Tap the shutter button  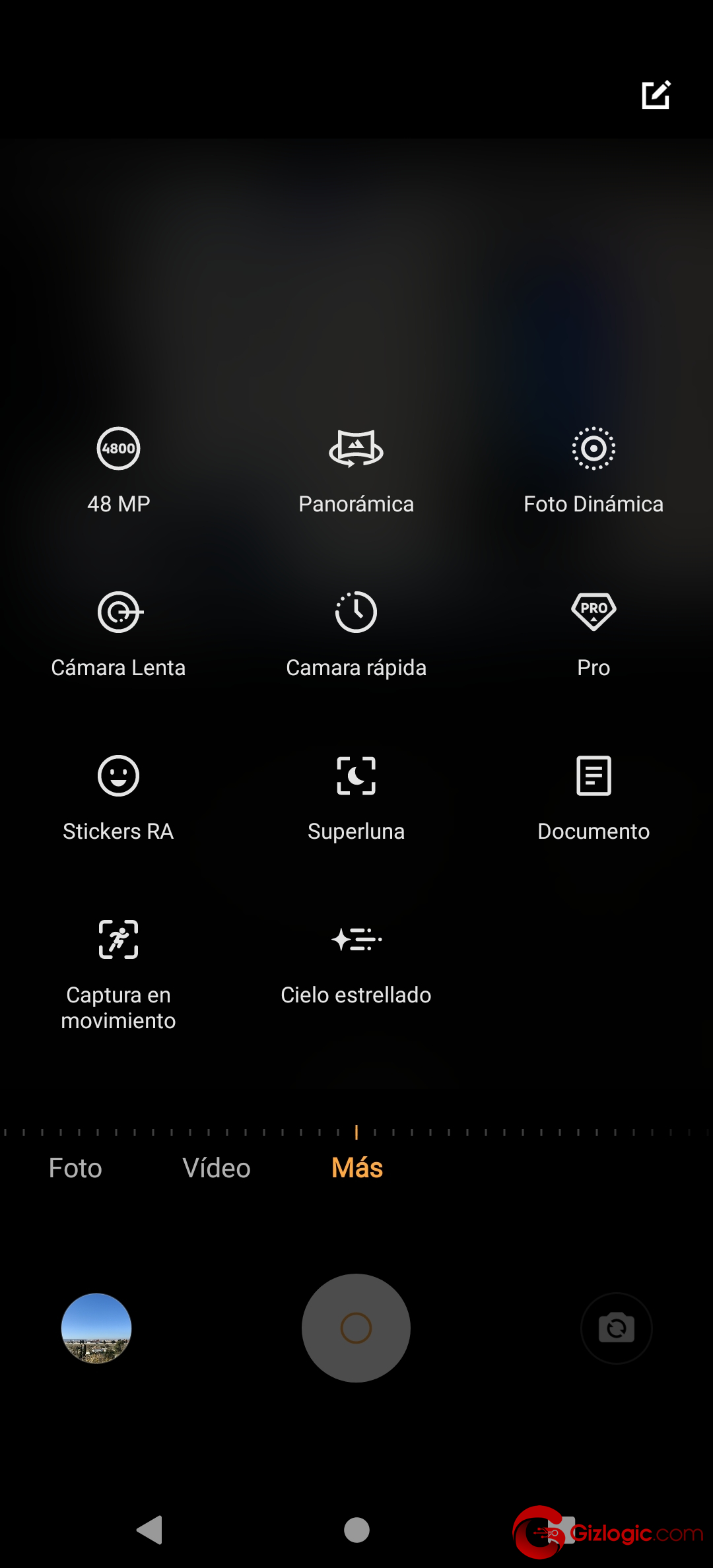(x=356, y=1328)
